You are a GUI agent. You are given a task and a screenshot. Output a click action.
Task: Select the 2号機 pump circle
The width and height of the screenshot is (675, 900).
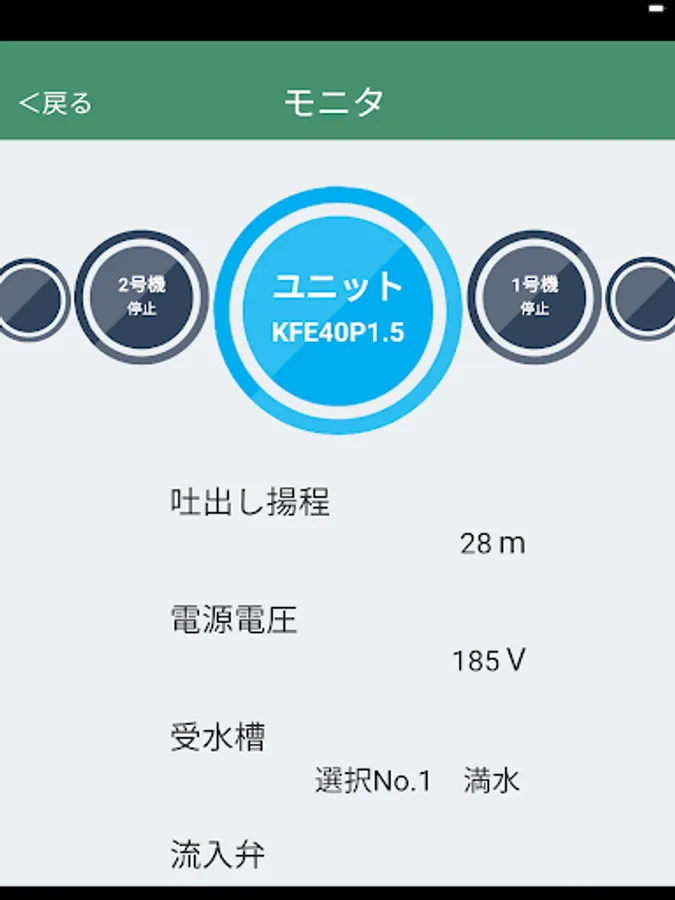point(142,297)
